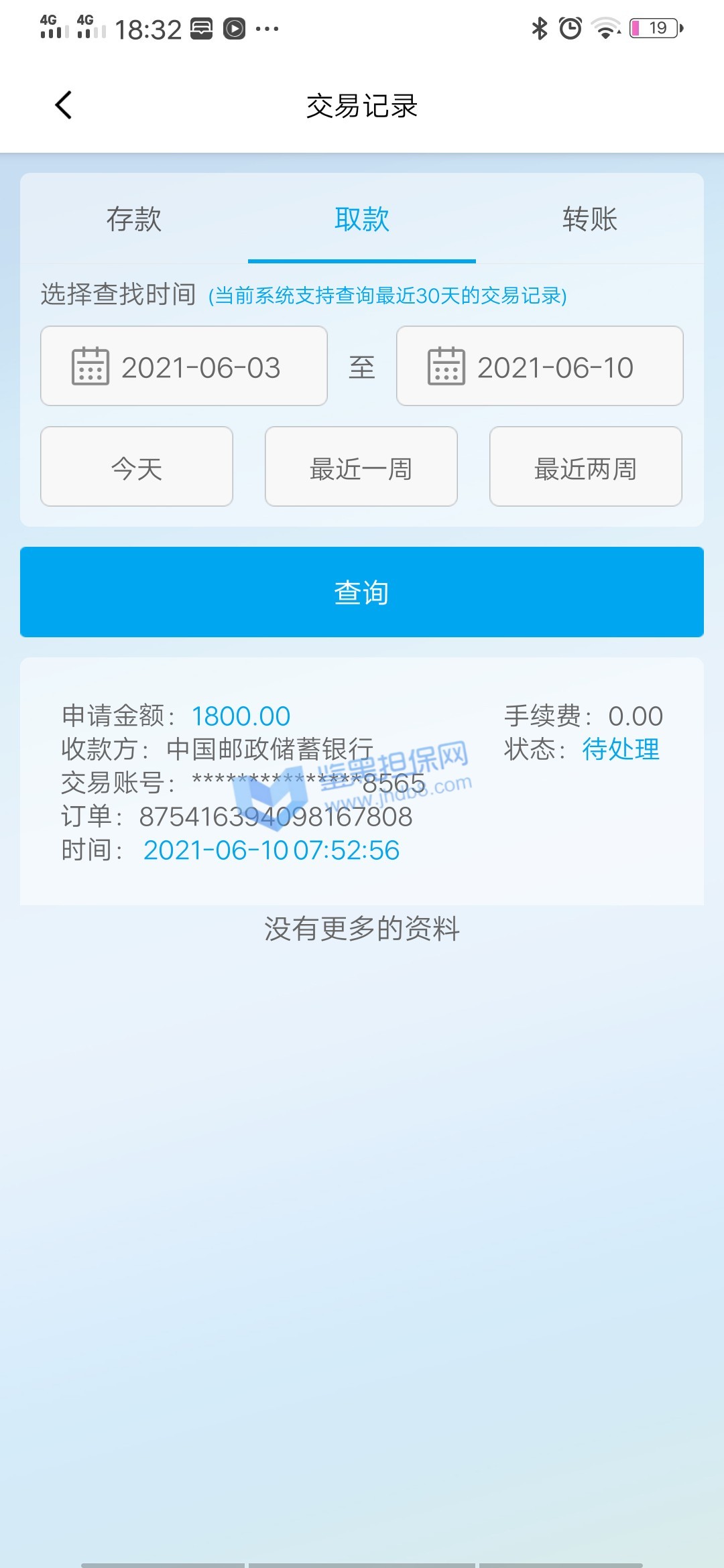This screenshot has width=724, height=1568.
Task: Choose the 最近一周 quick range
Action: tap(361, 467)
